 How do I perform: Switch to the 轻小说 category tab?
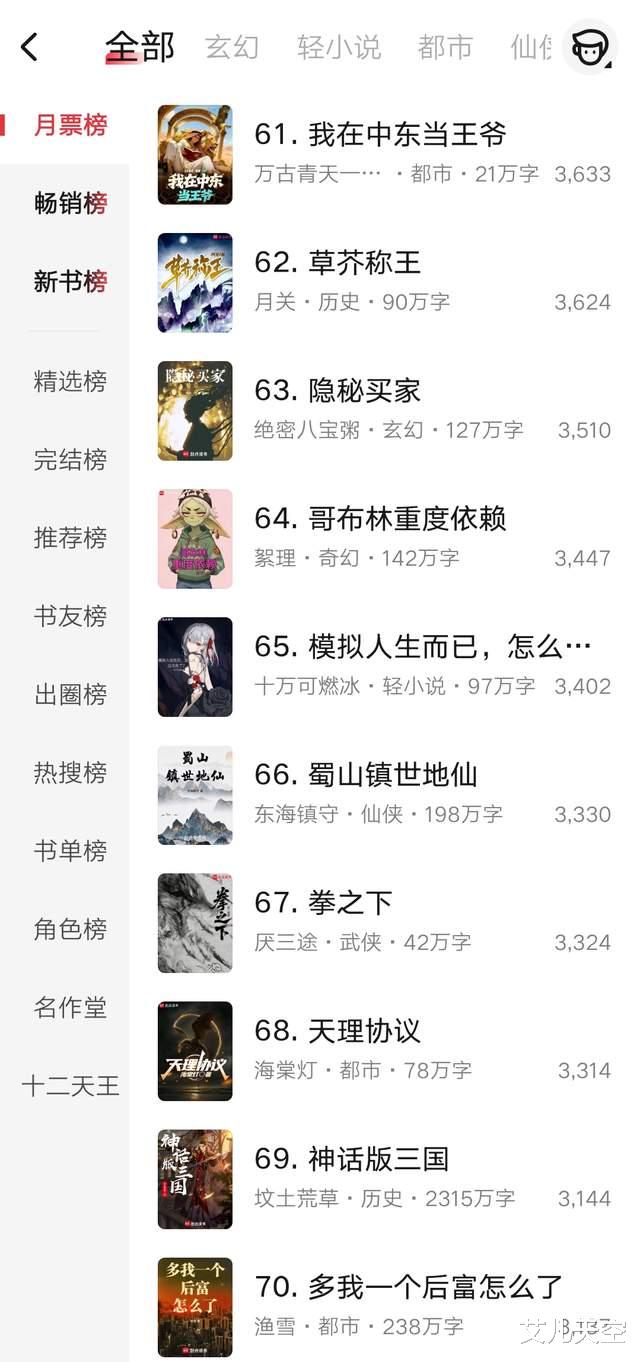[x=339, y=47]
